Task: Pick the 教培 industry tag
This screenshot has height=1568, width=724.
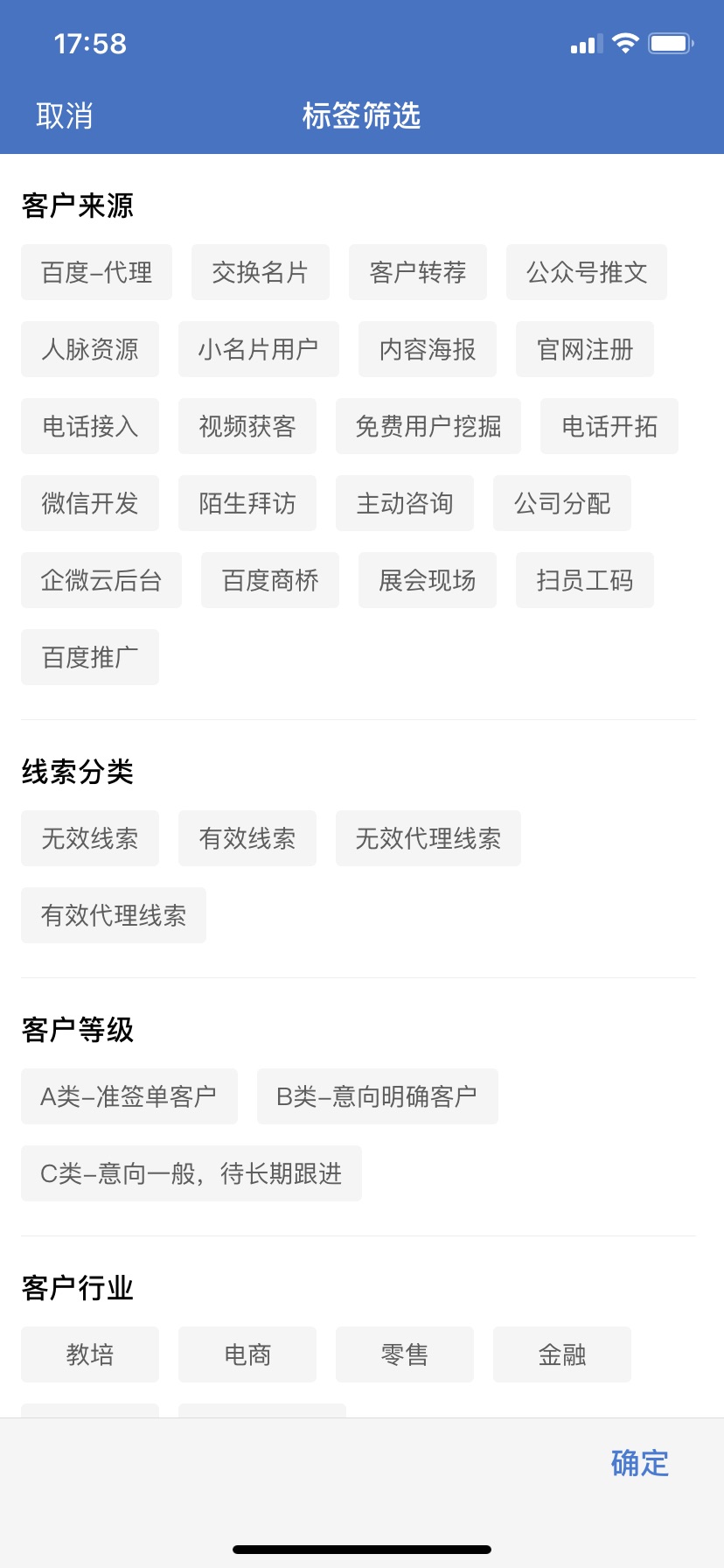Action: [x=89, y=1354]
